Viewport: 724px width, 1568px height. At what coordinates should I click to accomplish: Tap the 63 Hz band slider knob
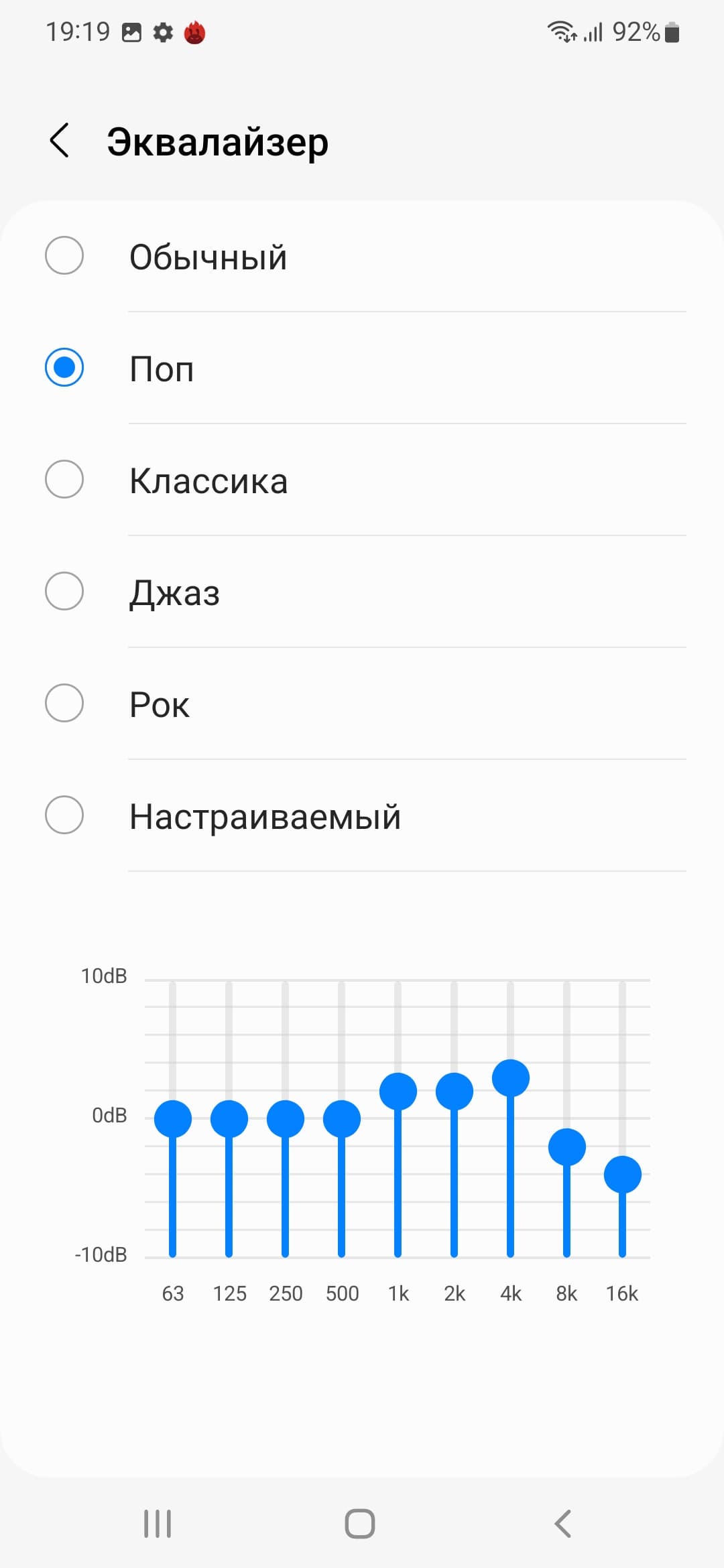pos(173,1119)
